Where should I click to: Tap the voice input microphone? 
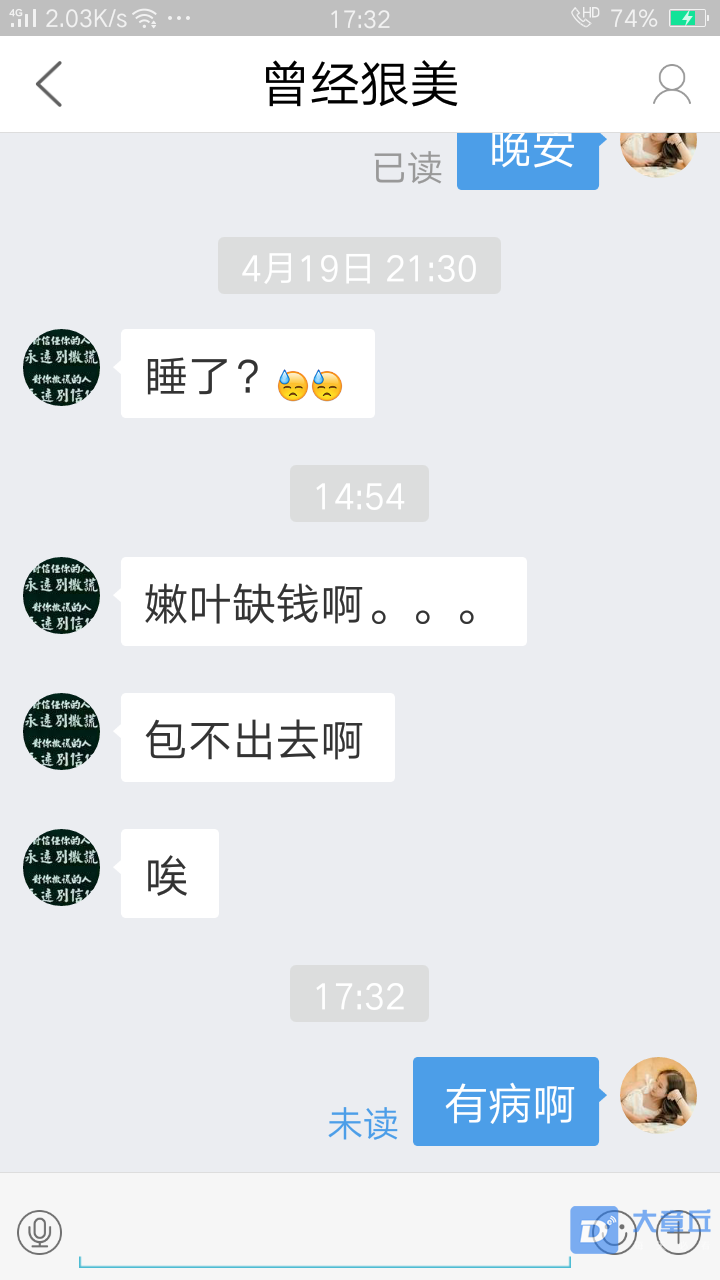(40, 1232)
